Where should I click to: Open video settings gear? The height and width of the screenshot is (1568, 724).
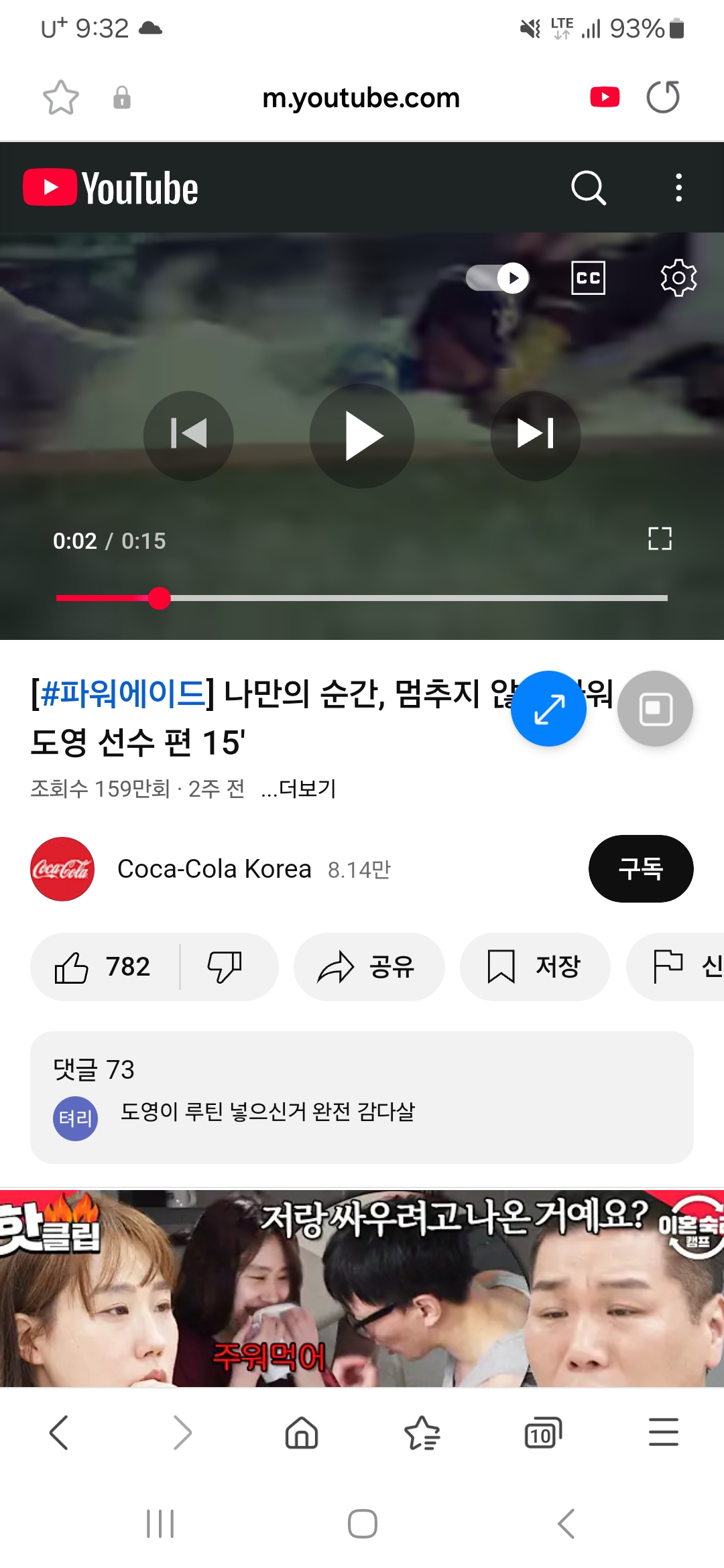(678, 277)
